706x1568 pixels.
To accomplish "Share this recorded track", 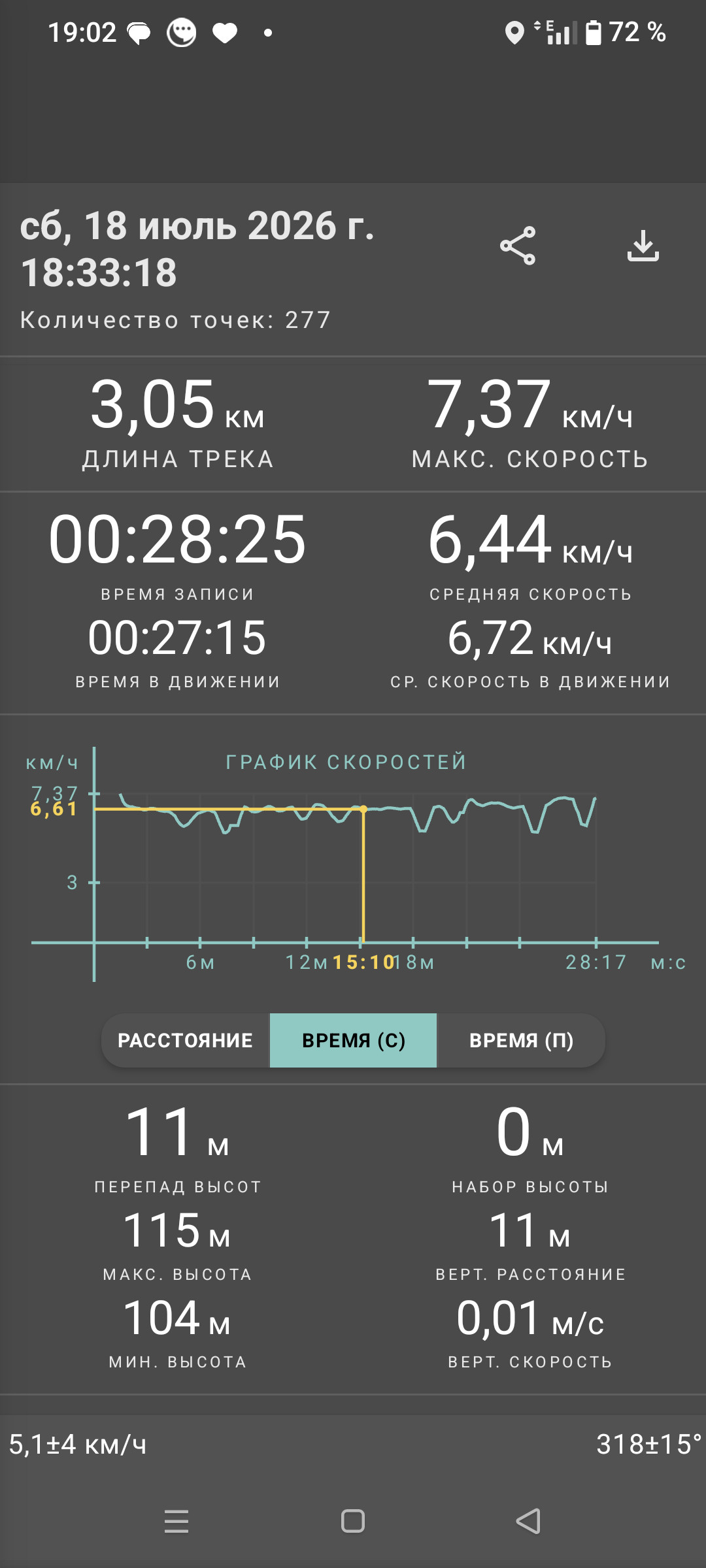I will point(518,246).
